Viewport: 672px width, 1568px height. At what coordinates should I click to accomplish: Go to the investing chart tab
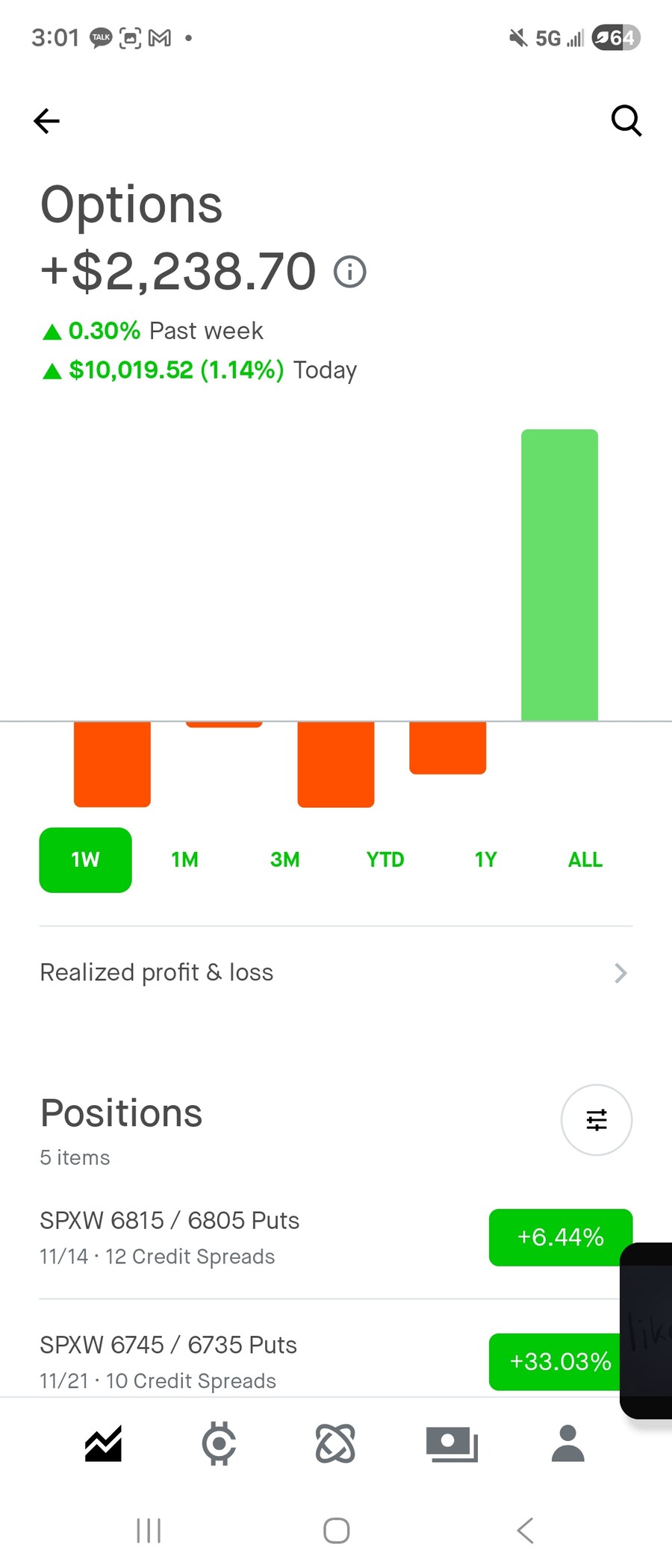103,1443
